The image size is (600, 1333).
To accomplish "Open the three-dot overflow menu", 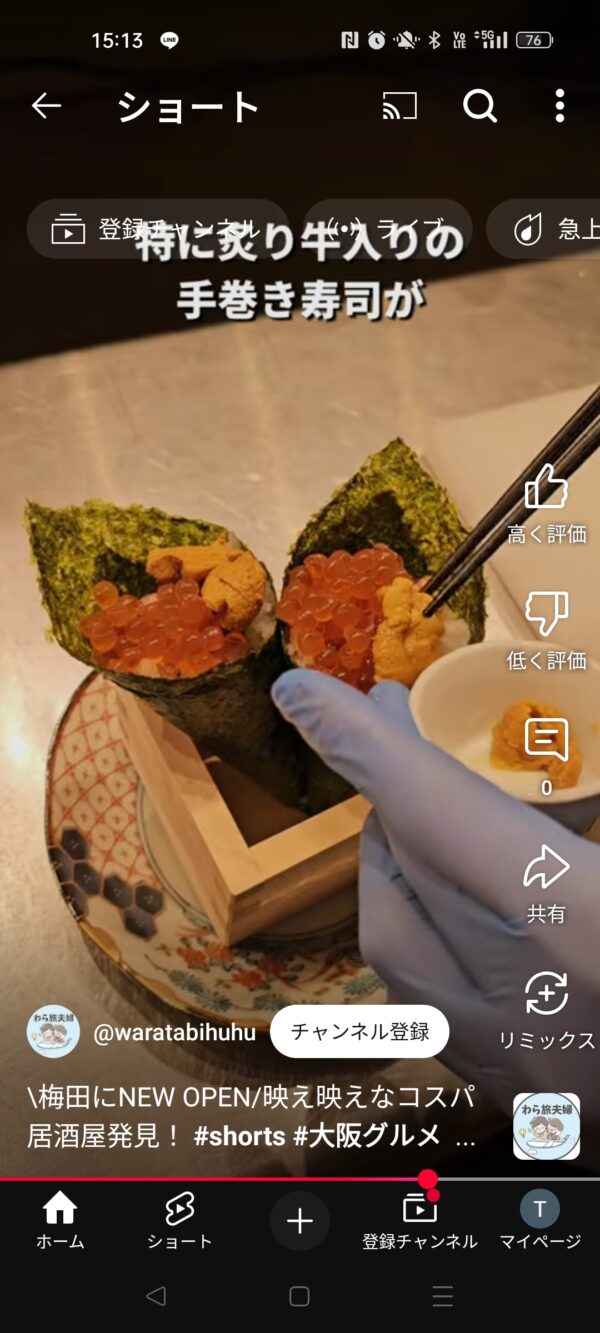I will (x=560, y=106).
